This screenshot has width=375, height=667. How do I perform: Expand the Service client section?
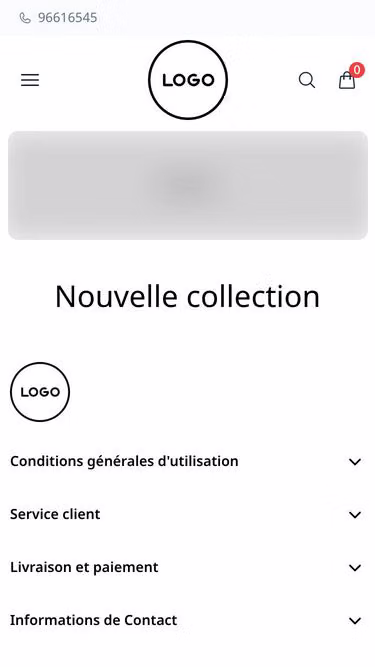click(x=186, y=514)
